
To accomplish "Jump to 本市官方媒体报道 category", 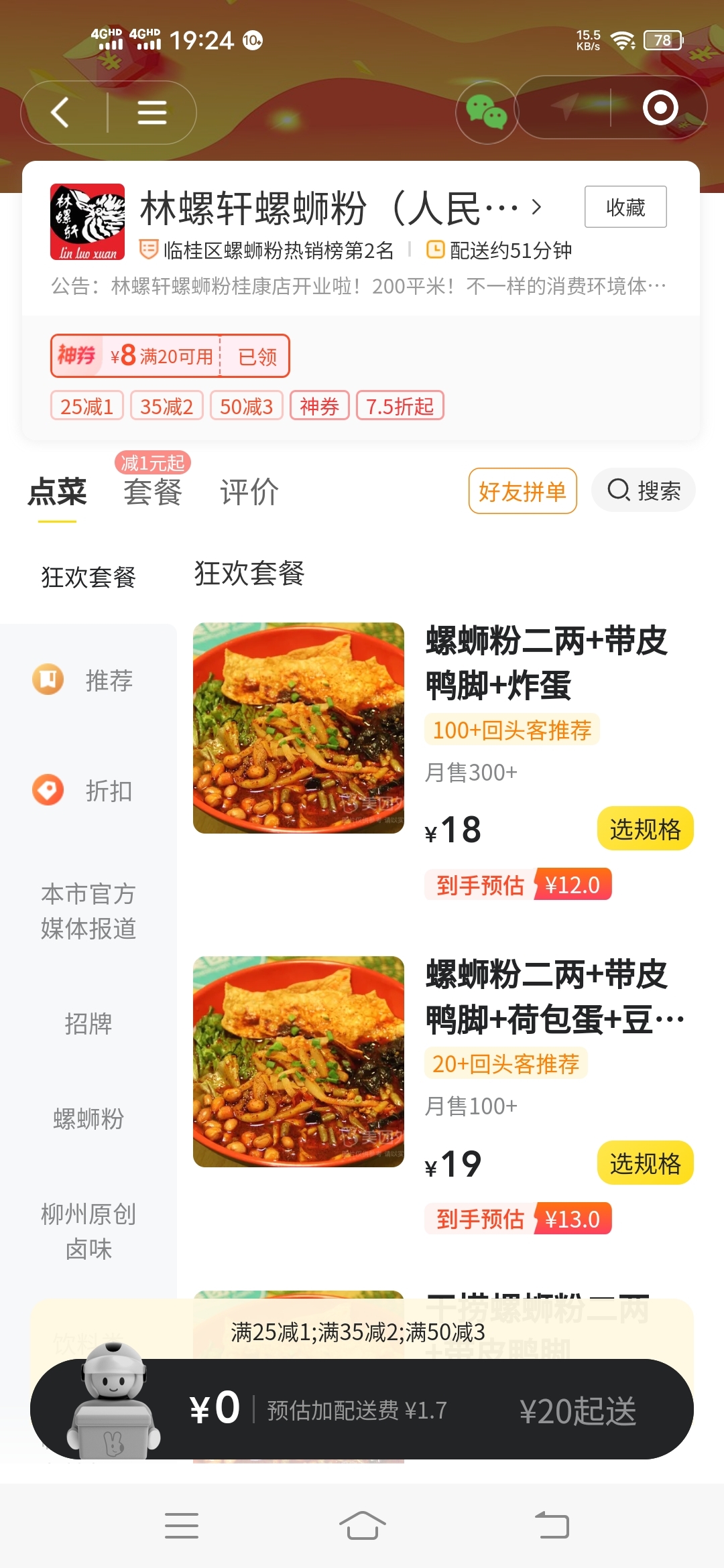I will (x=88, y=911).
